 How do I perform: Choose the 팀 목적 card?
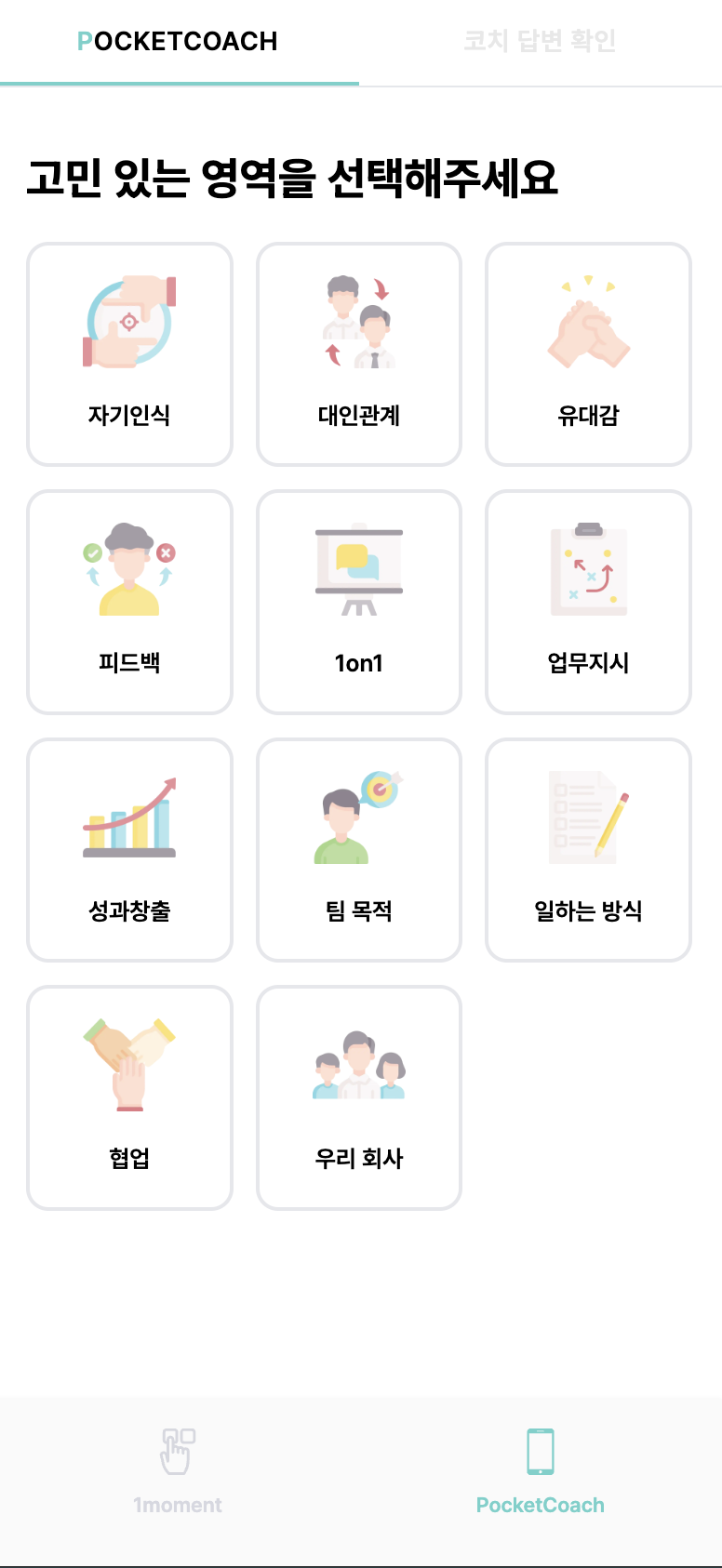coord(359,850)
